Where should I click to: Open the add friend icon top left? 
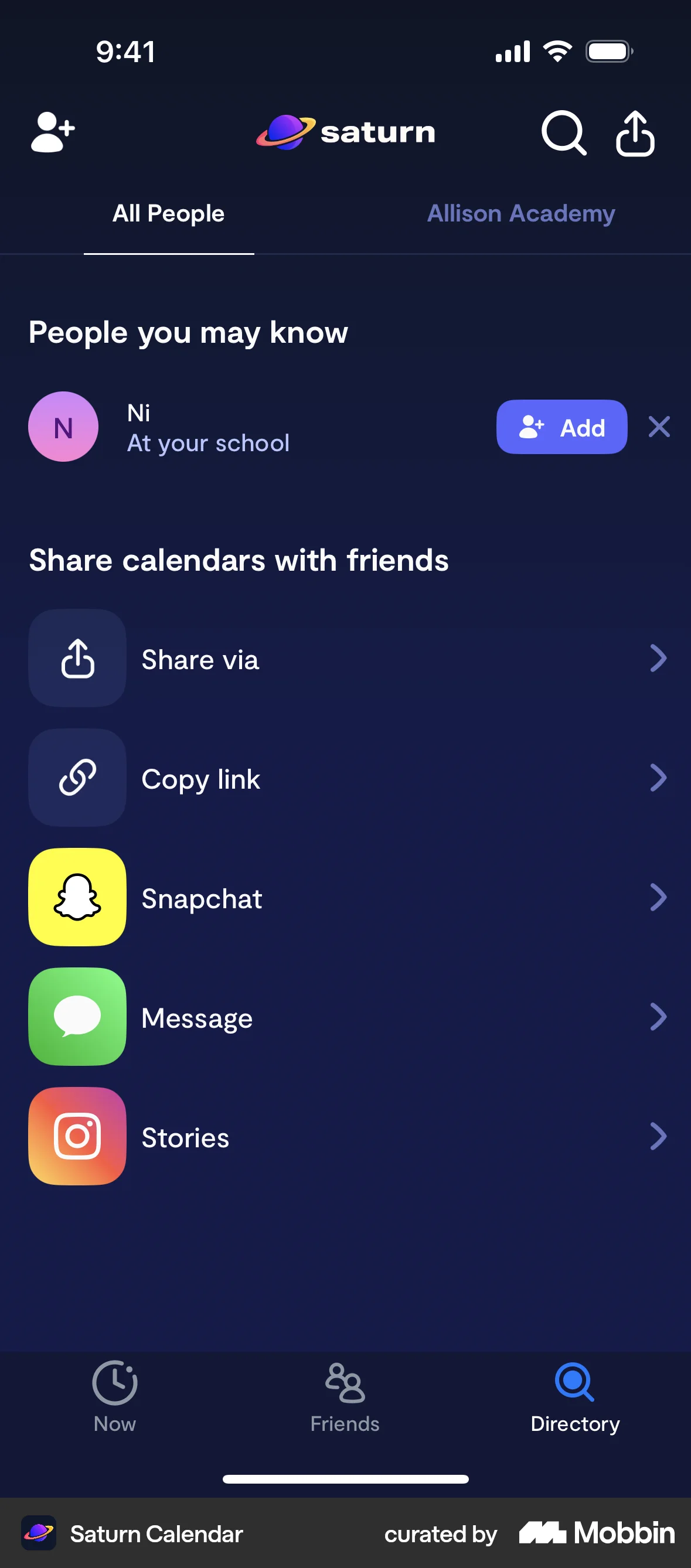tap(52, 132)
